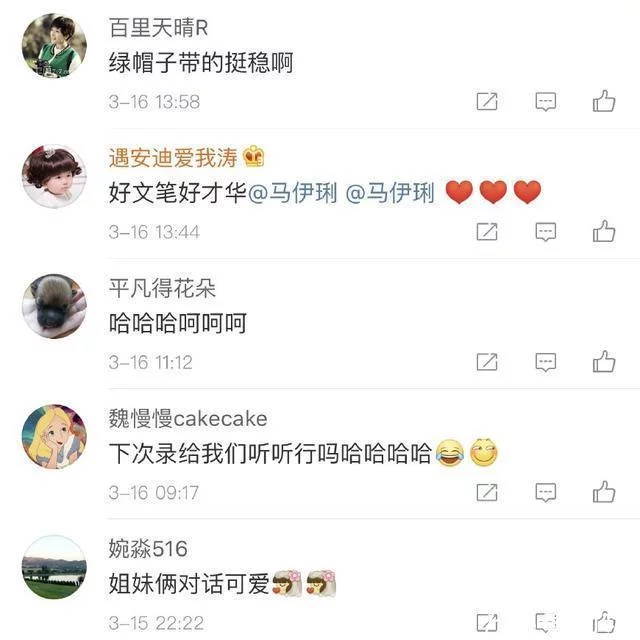Like the comment by 魏慢慢cakecake
640x640 pixels.
click(603, 492)
